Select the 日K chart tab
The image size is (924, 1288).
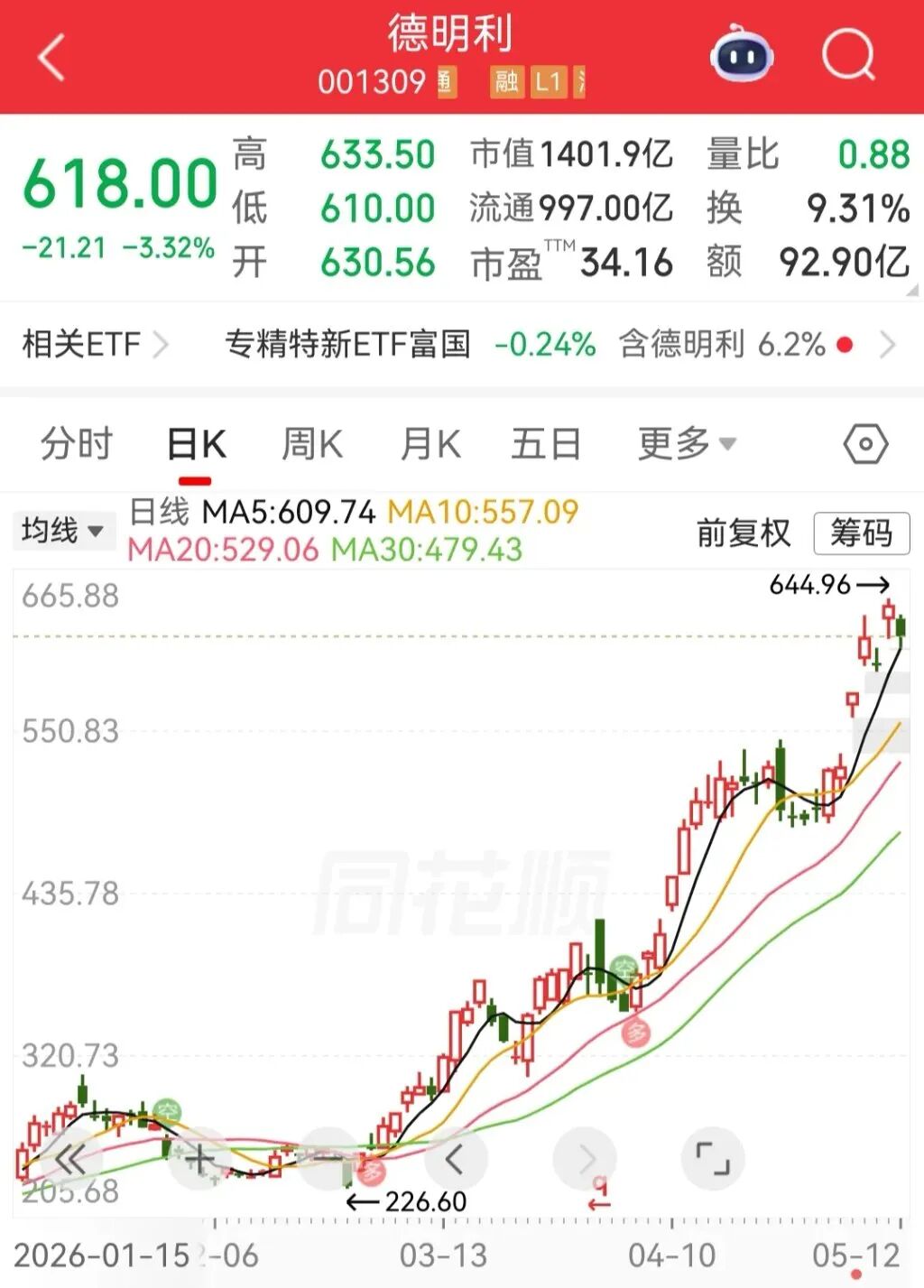coord(197,444)
